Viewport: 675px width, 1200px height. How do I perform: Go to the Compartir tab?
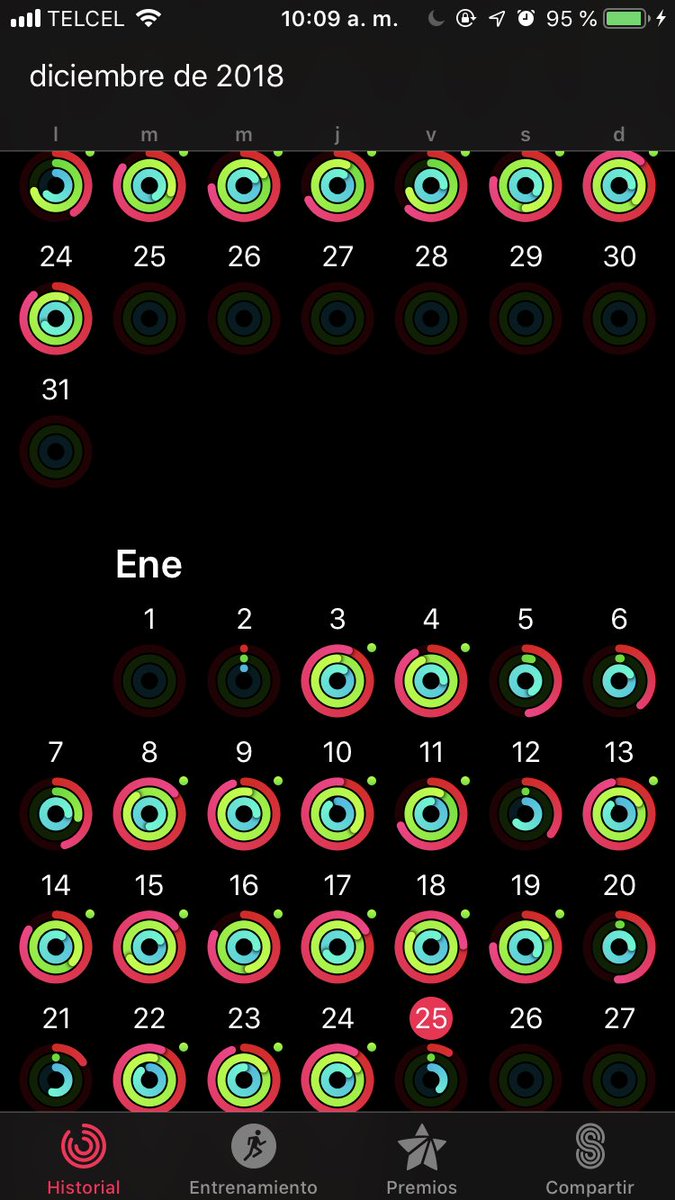tap(589, 1159)
